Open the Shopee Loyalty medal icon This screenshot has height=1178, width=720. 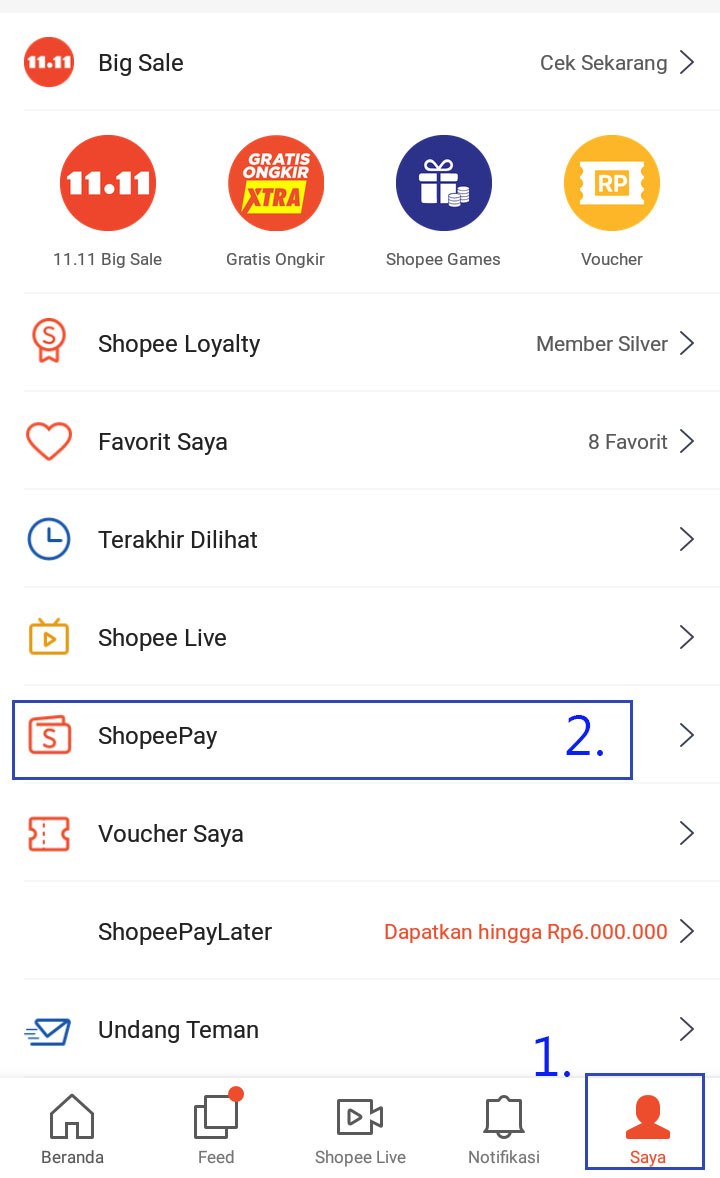tap(48, 343)
